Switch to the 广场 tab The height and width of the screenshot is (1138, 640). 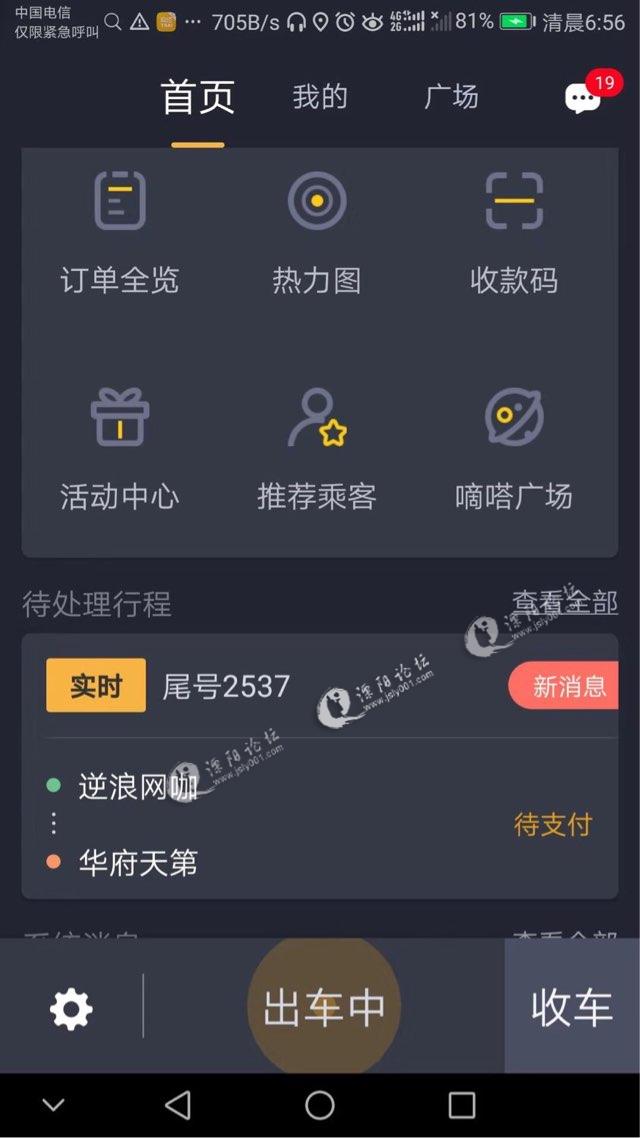pyautogui.click(x=451, y=97)
